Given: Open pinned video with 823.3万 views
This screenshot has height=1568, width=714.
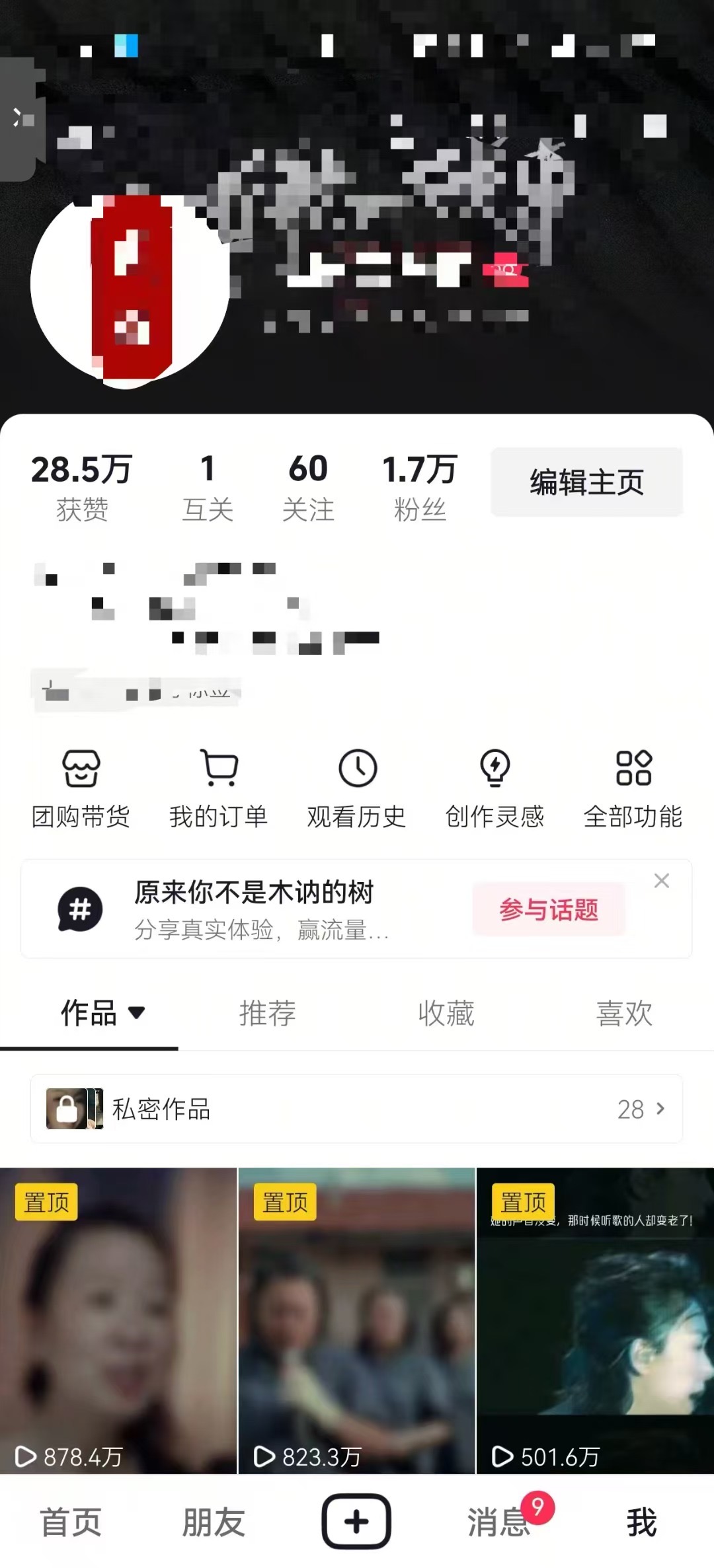Looking at the screenshot, I should [356, 1322].
